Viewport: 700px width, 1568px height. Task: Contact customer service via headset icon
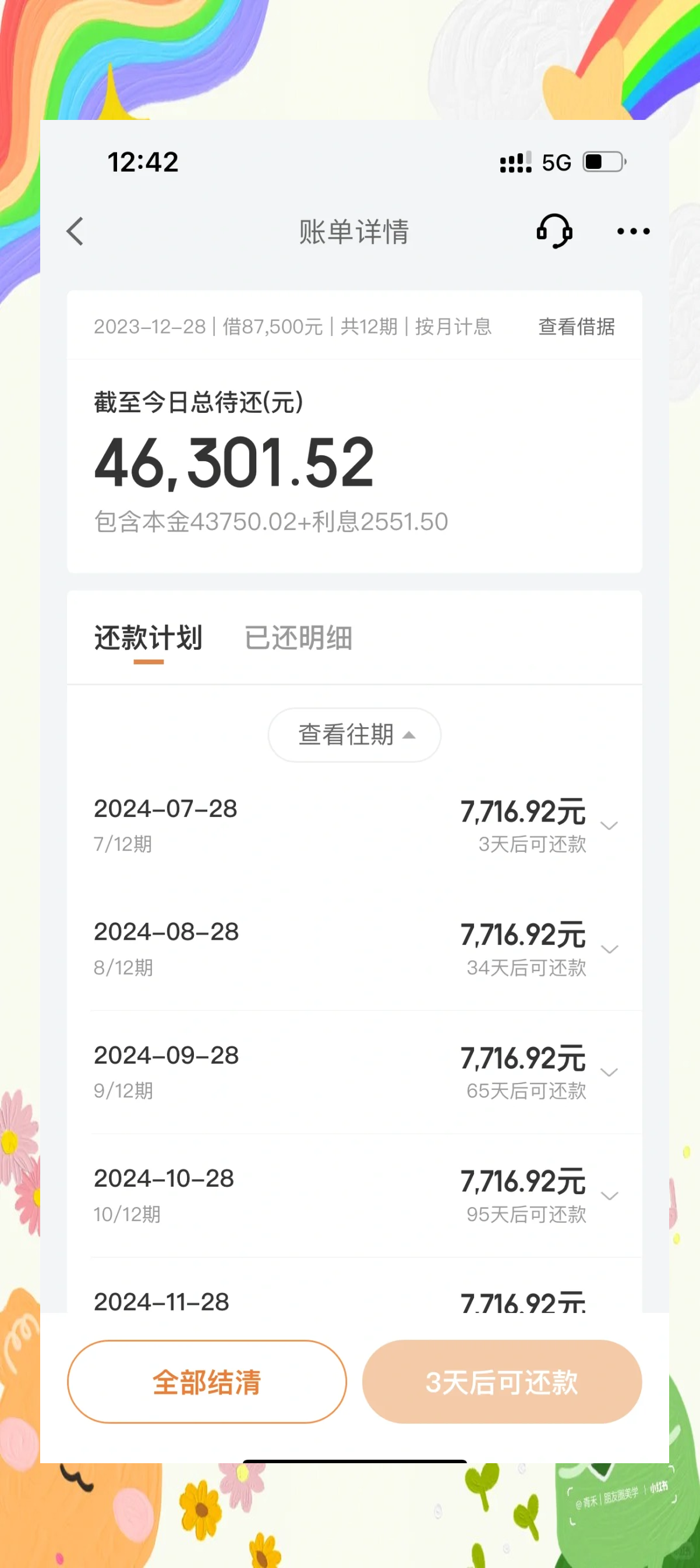pos(554,231)
